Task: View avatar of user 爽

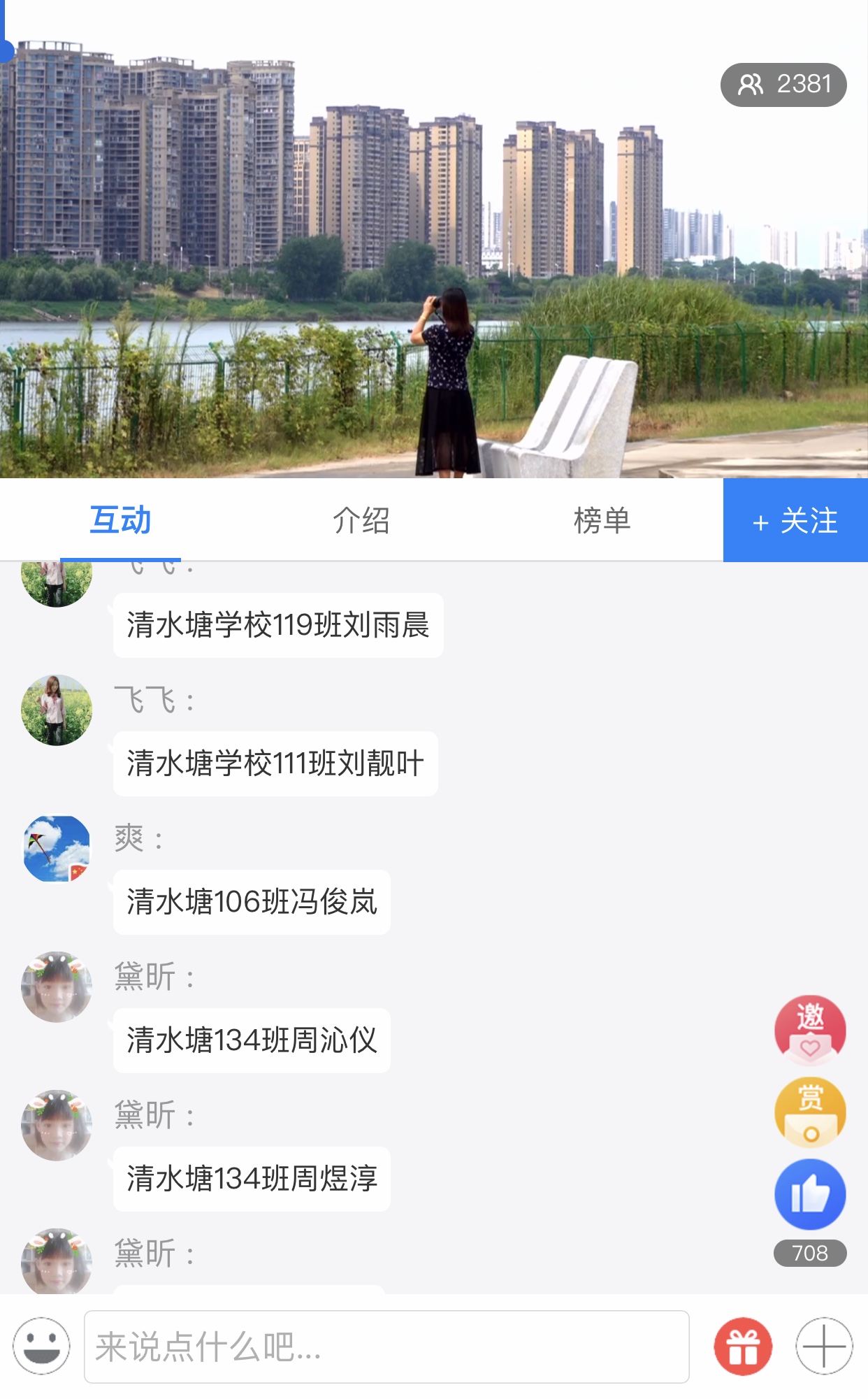Action: point(57,849)
